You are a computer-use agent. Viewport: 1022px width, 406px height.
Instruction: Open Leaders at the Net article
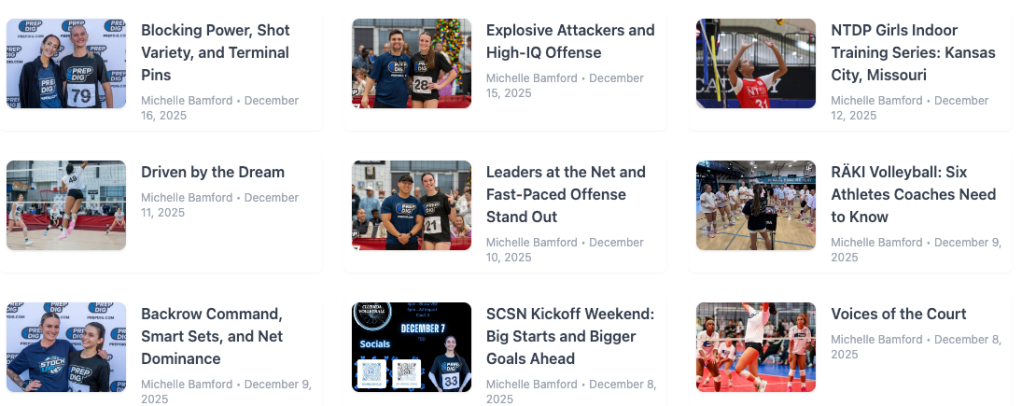pos(565,194)
